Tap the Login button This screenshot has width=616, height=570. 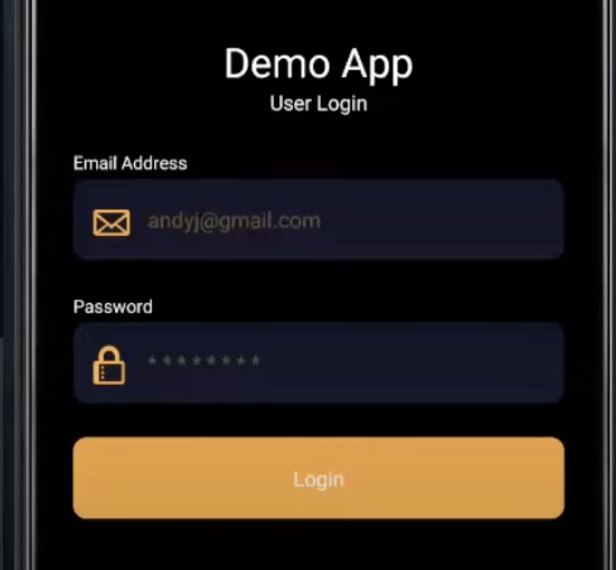[318, 479]
